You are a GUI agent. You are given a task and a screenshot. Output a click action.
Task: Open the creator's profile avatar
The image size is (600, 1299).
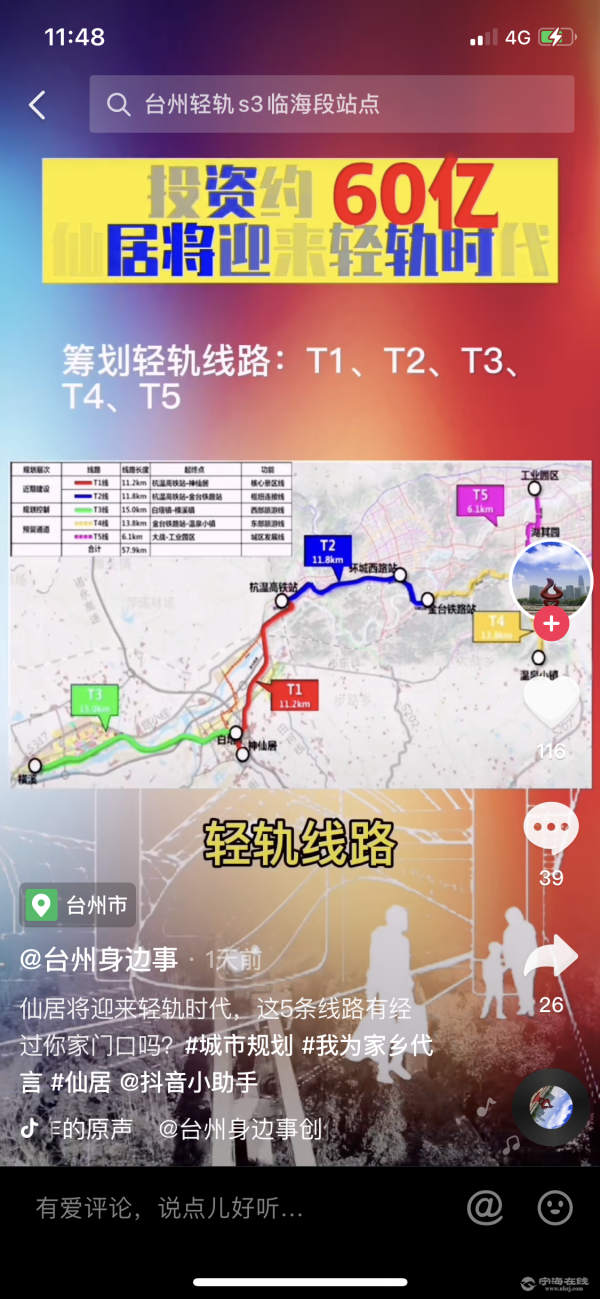551,581
